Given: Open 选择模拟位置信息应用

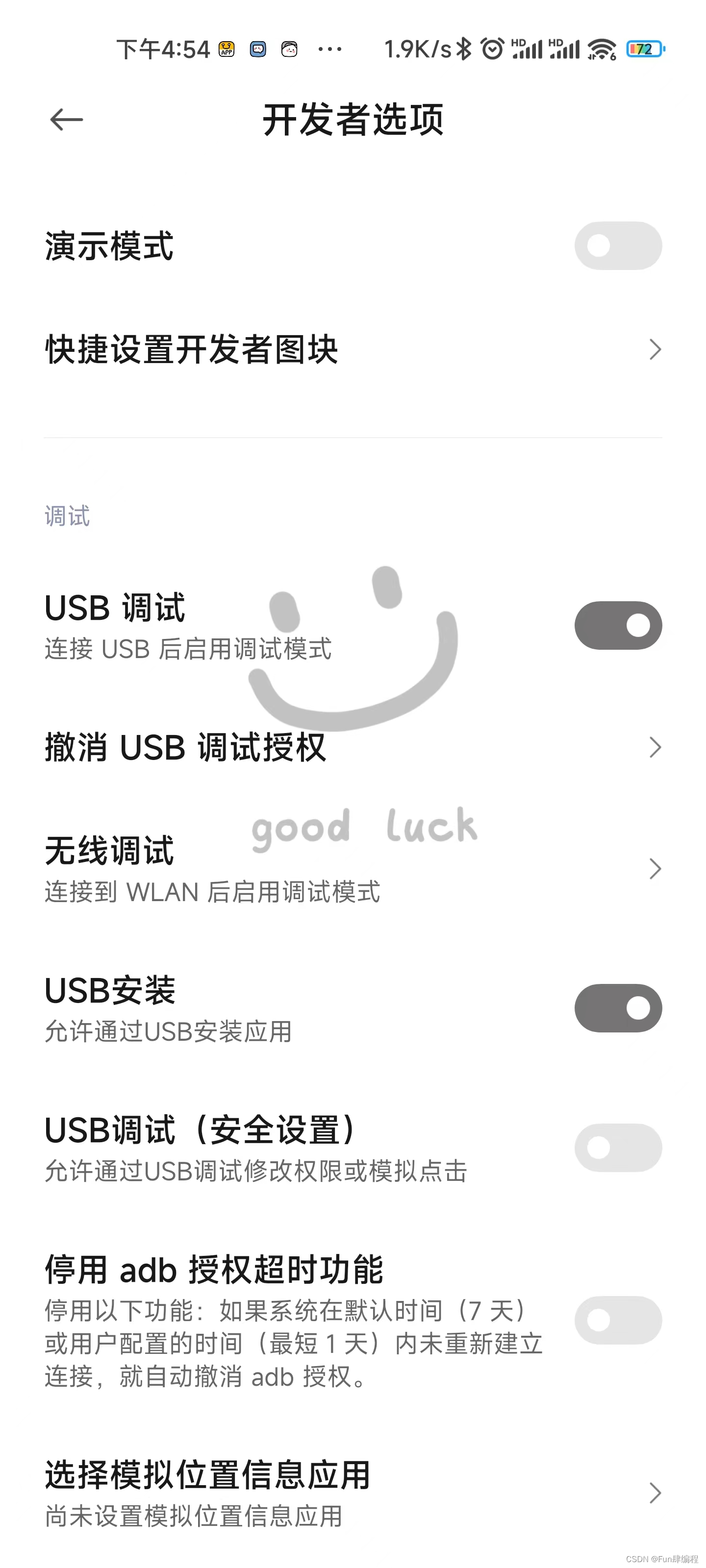Looking at the screenshot, I should pyautogui.click(x=353, y=1493).
